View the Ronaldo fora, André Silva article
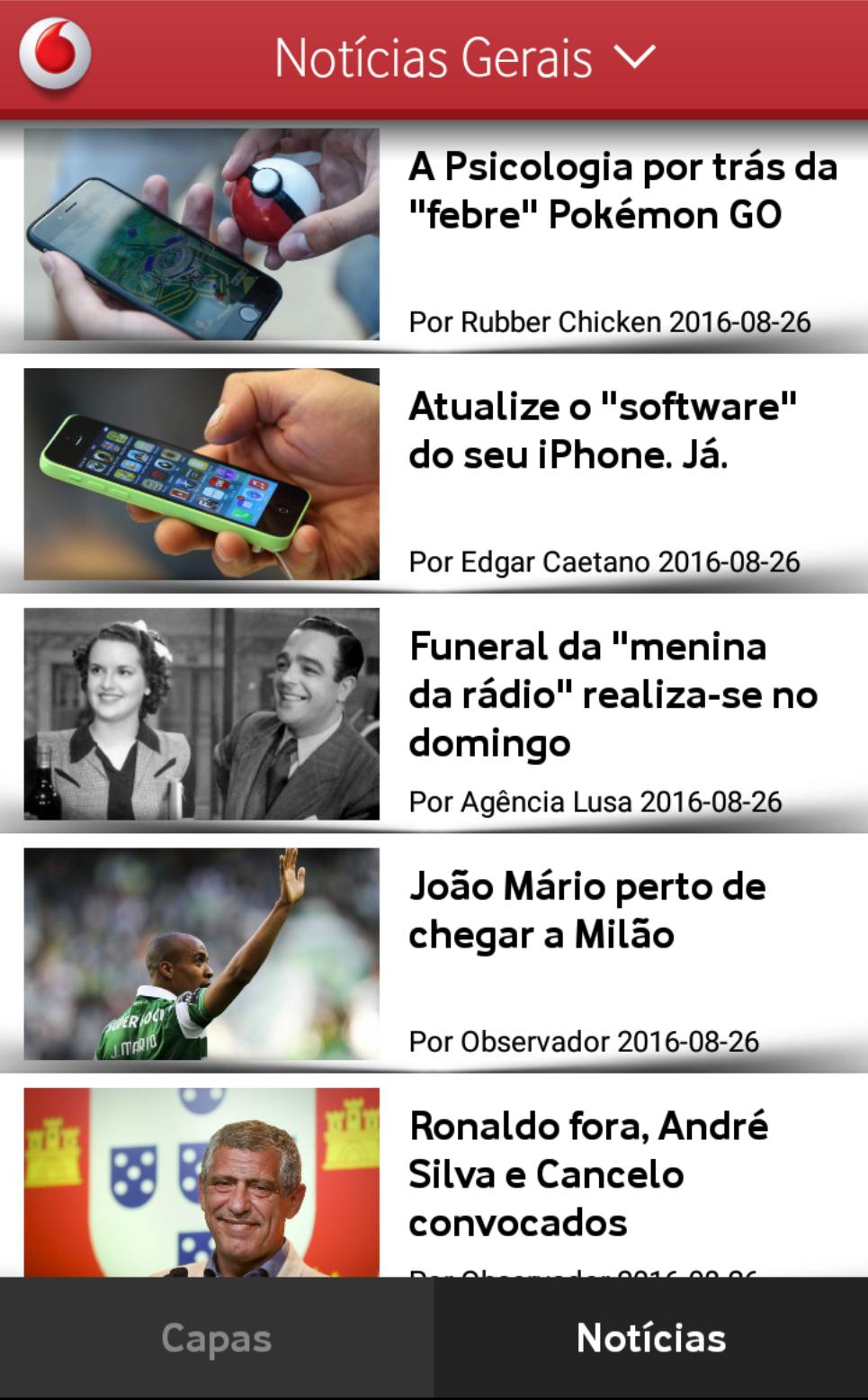868x1400 pixels. pos(588,1173)
